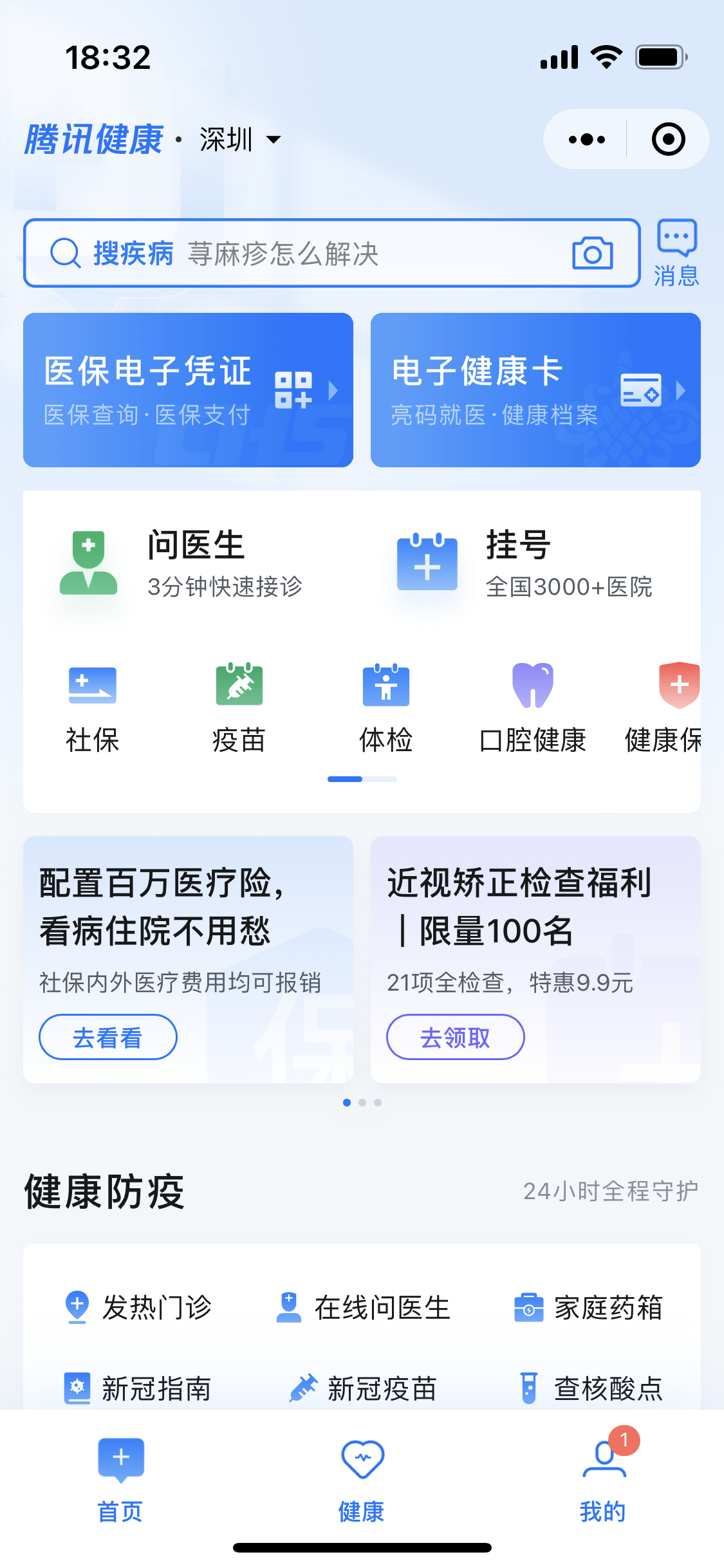Open 体检 health checkup
This screenshot has width=724, height=1568.
(385, 708)
